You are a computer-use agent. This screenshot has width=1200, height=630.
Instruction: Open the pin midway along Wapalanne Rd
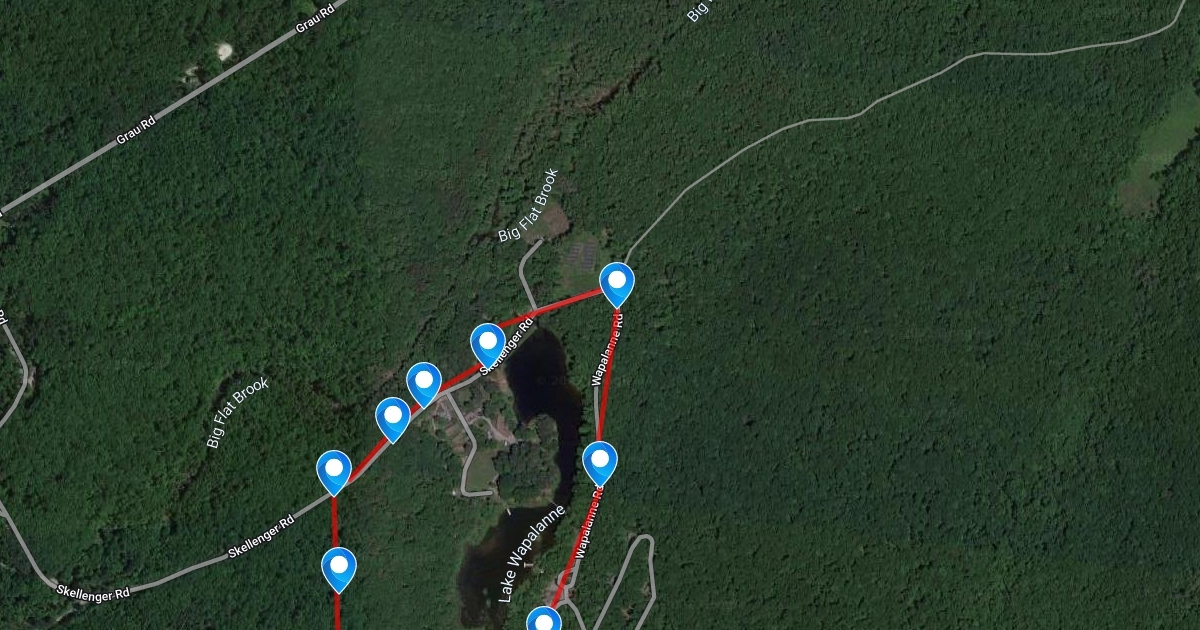pos(600,461)
